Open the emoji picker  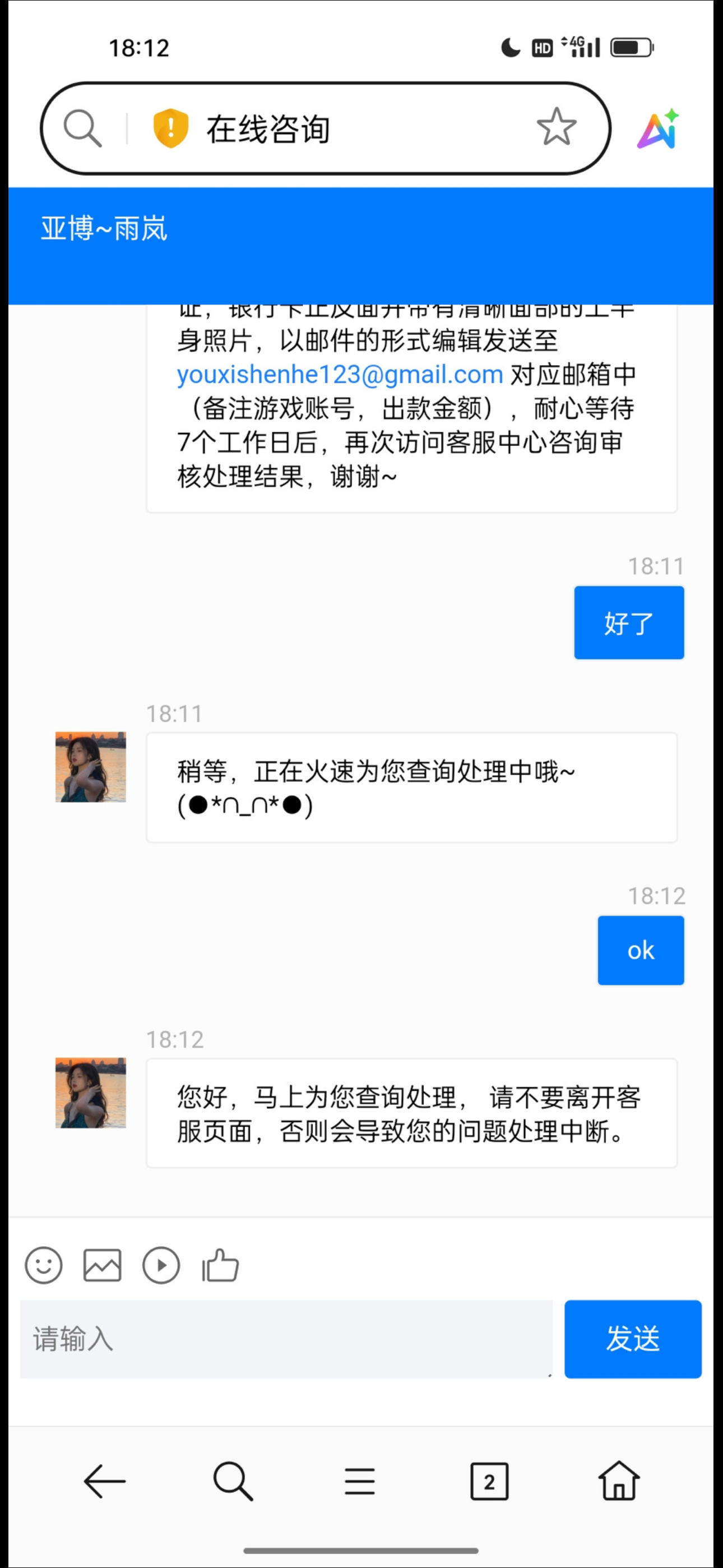pyautogui.click(x=44, y=1266)
